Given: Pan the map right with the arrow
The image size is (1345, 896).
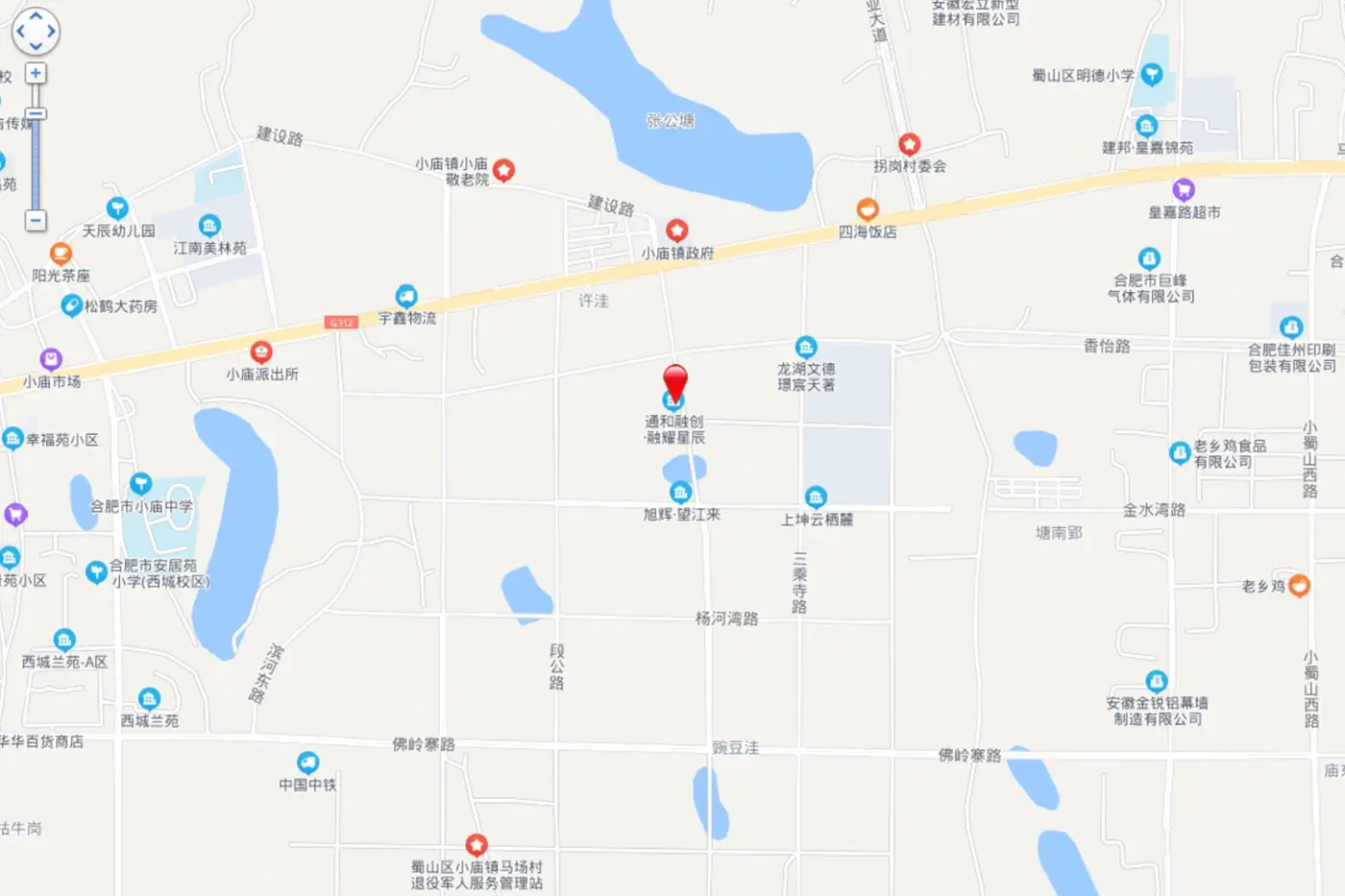Looking at the screenshot, I should pyautogui.click(x=51, y=31).
